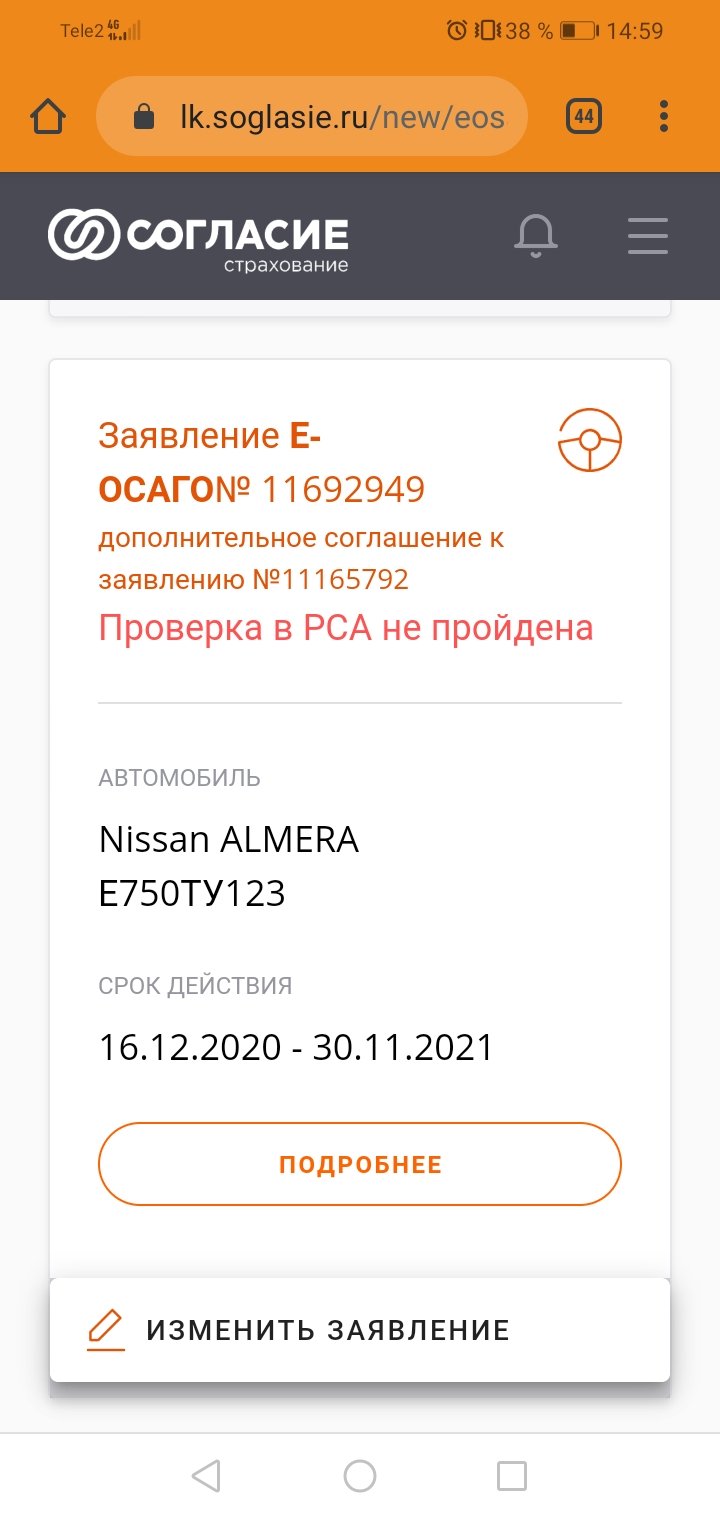Open the browser overflow menu
720x1520 pixels.
pos(664,117)
